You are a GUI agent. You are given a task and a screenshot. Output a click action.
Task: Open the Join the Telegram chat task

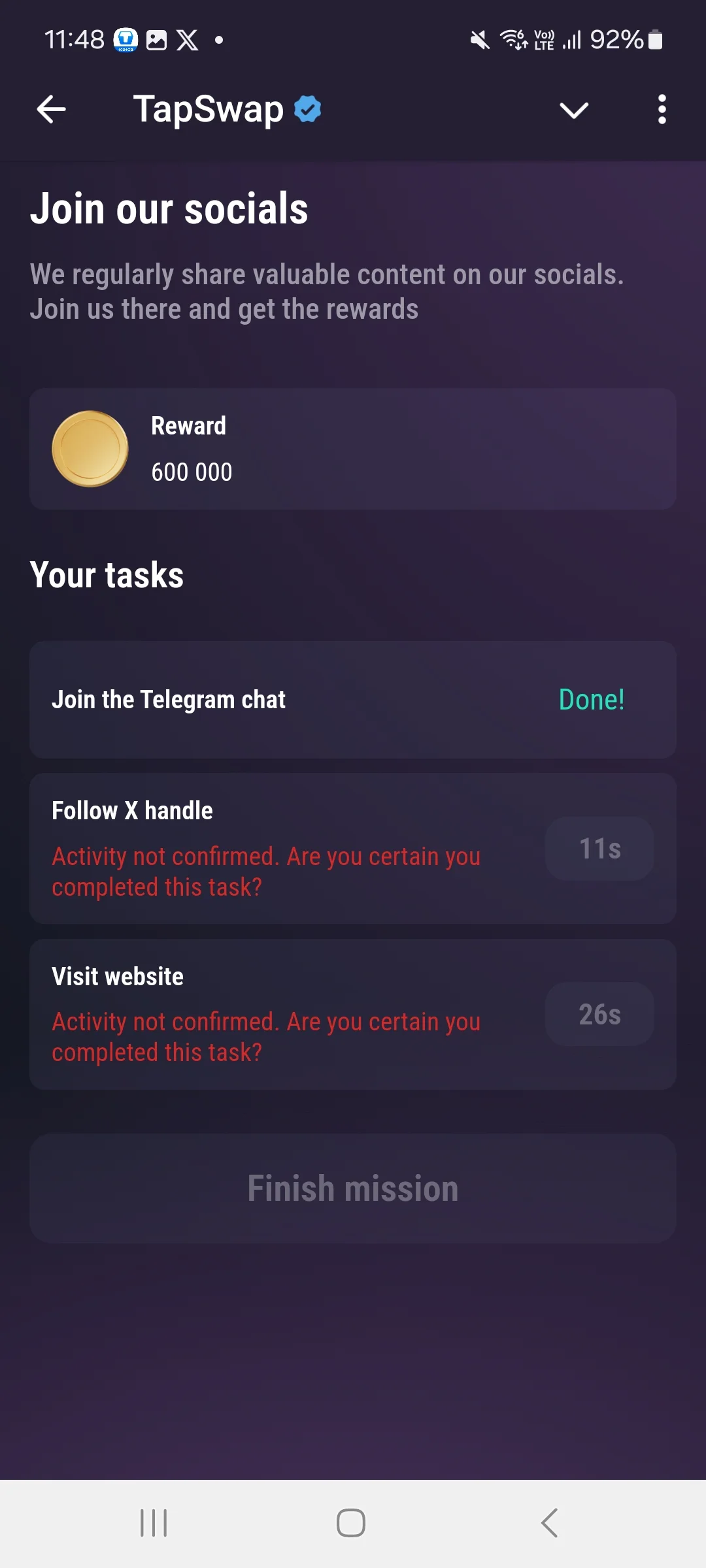pos(353,700)
